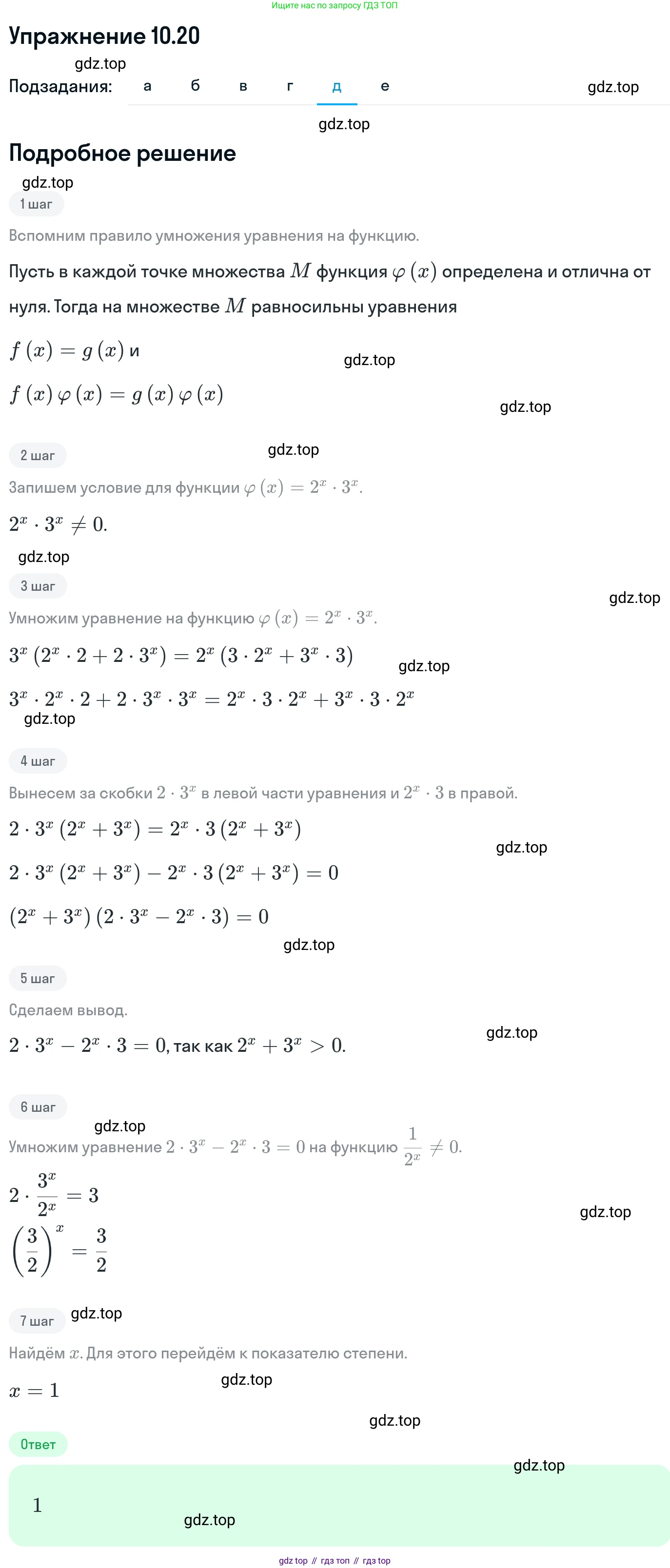Select subtask г tab

290,86
